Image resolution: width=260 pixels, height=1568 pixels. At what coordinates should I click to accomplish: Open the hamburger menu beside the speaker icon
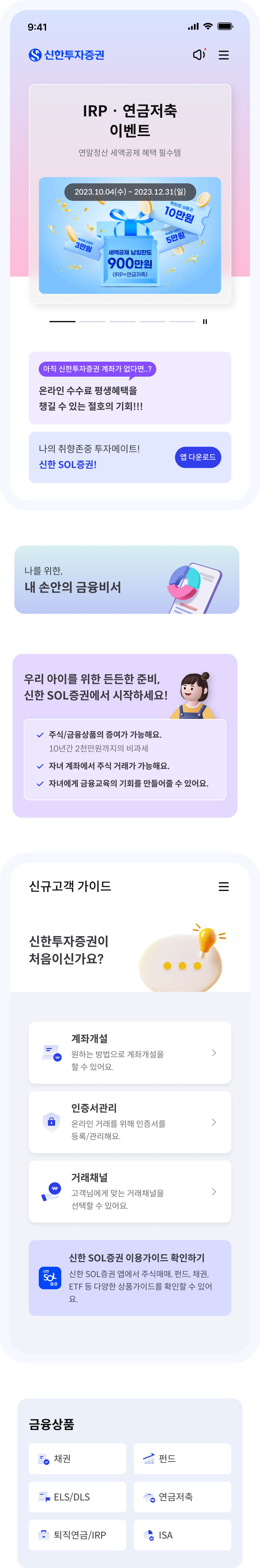(223, 55)
